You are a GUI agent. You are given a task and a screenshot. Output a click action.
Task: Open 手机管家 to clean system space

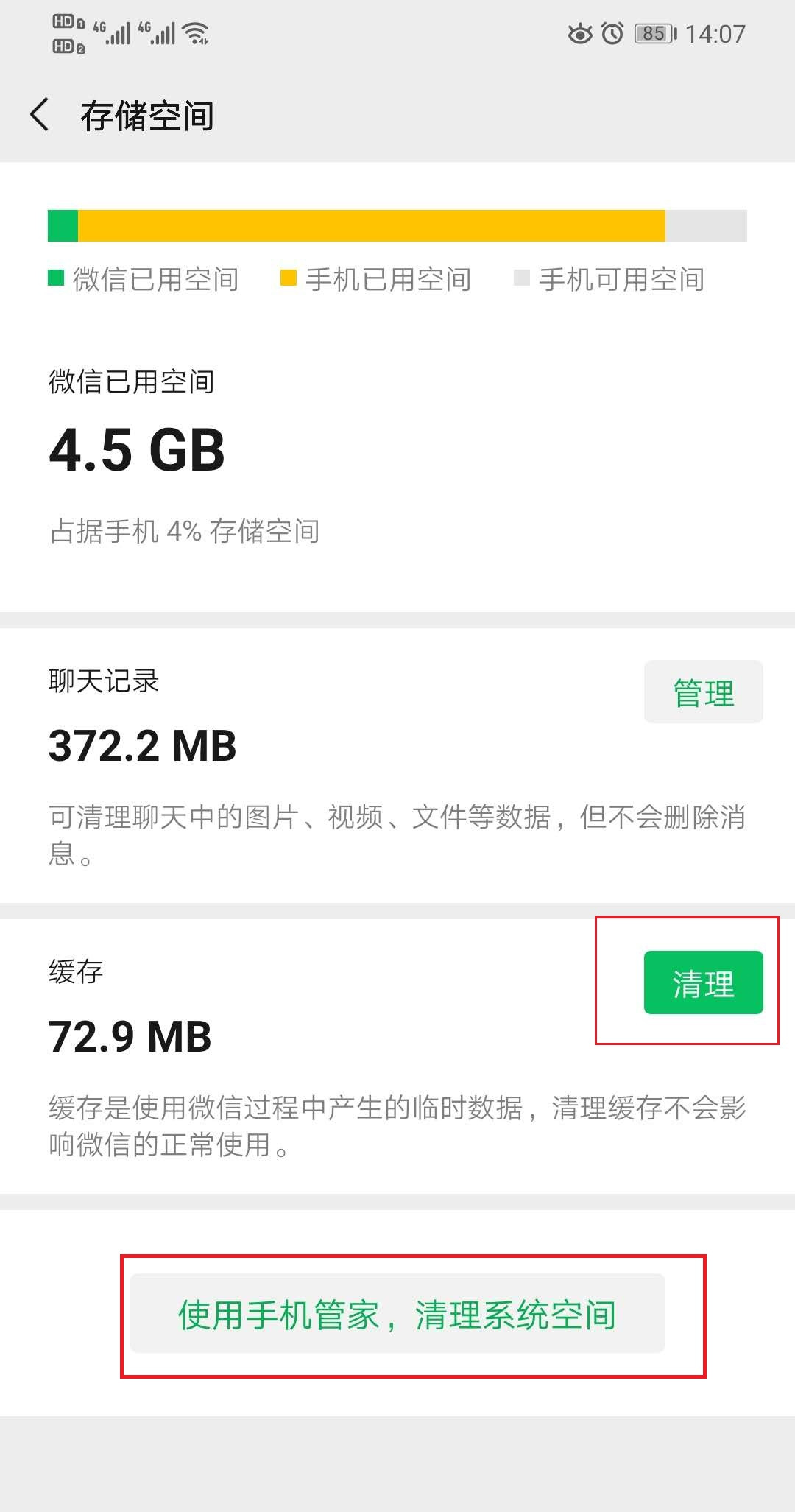tap(397, 1315)
